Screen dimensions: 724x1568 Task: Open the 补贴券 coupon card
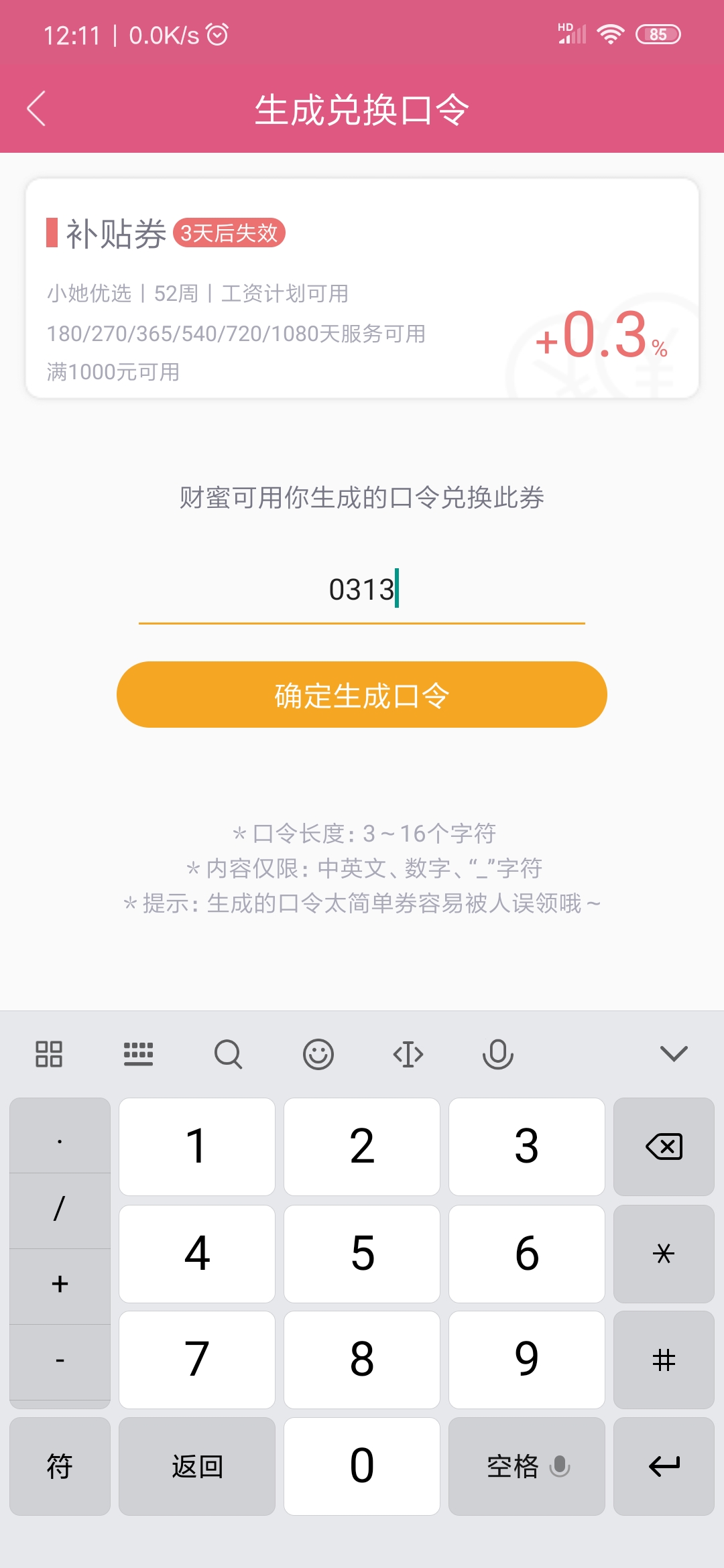click(x=362, y=288)
